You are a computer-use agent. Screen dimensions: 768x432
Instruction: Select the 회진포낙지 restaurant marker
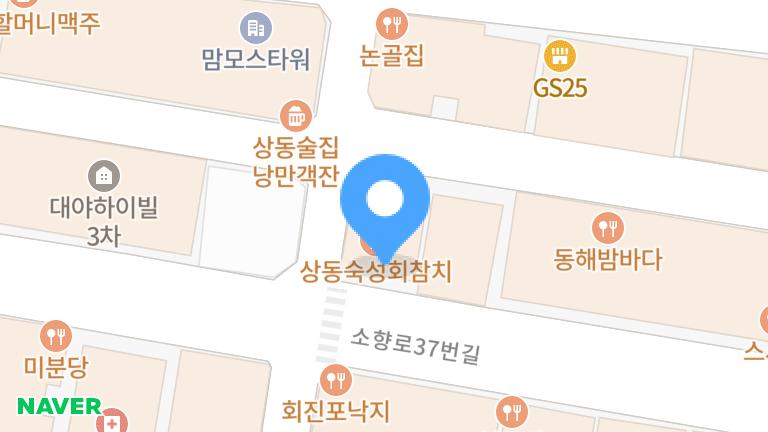335,380
